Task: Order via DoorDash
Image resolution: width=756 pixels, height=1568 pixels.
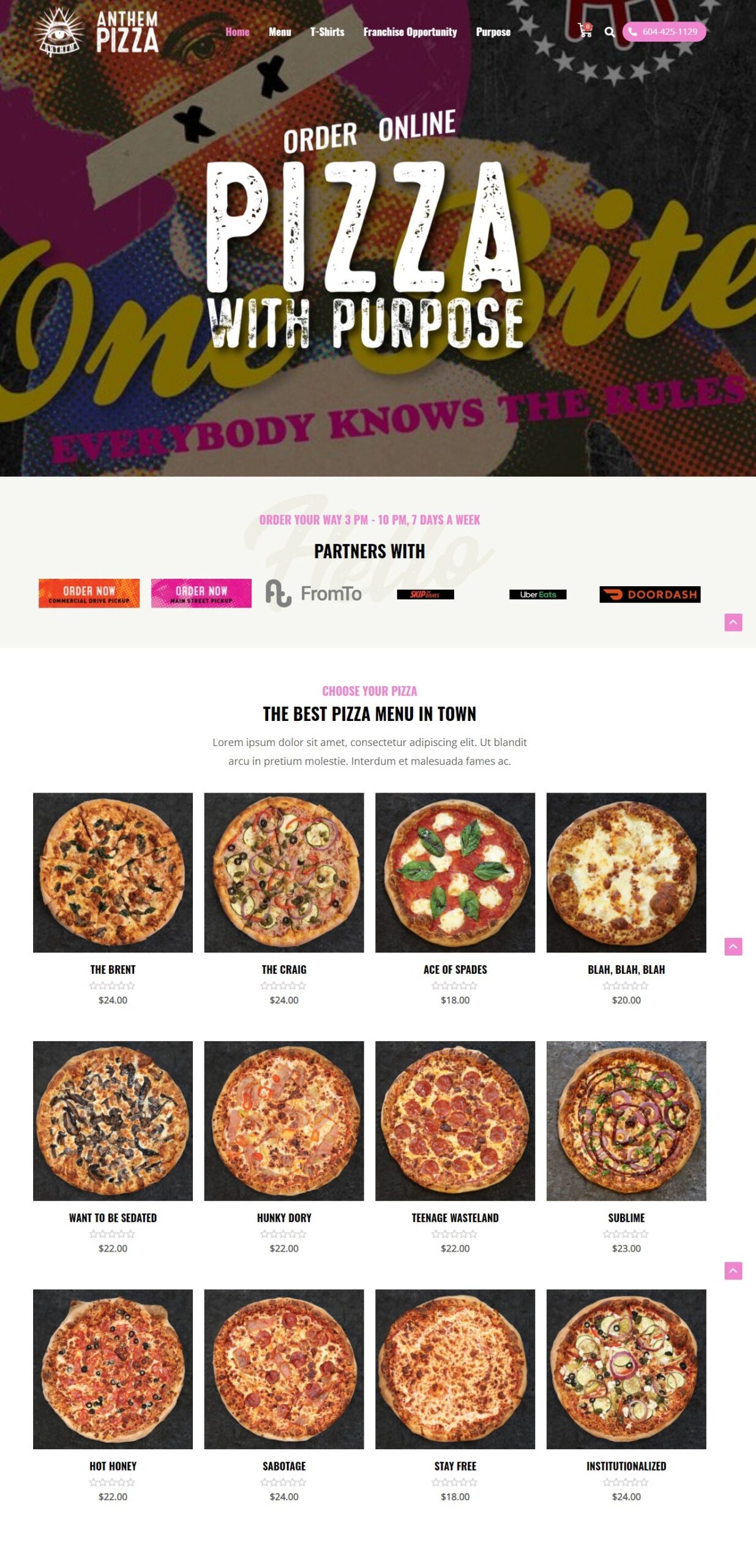Action: pos(649,594)
